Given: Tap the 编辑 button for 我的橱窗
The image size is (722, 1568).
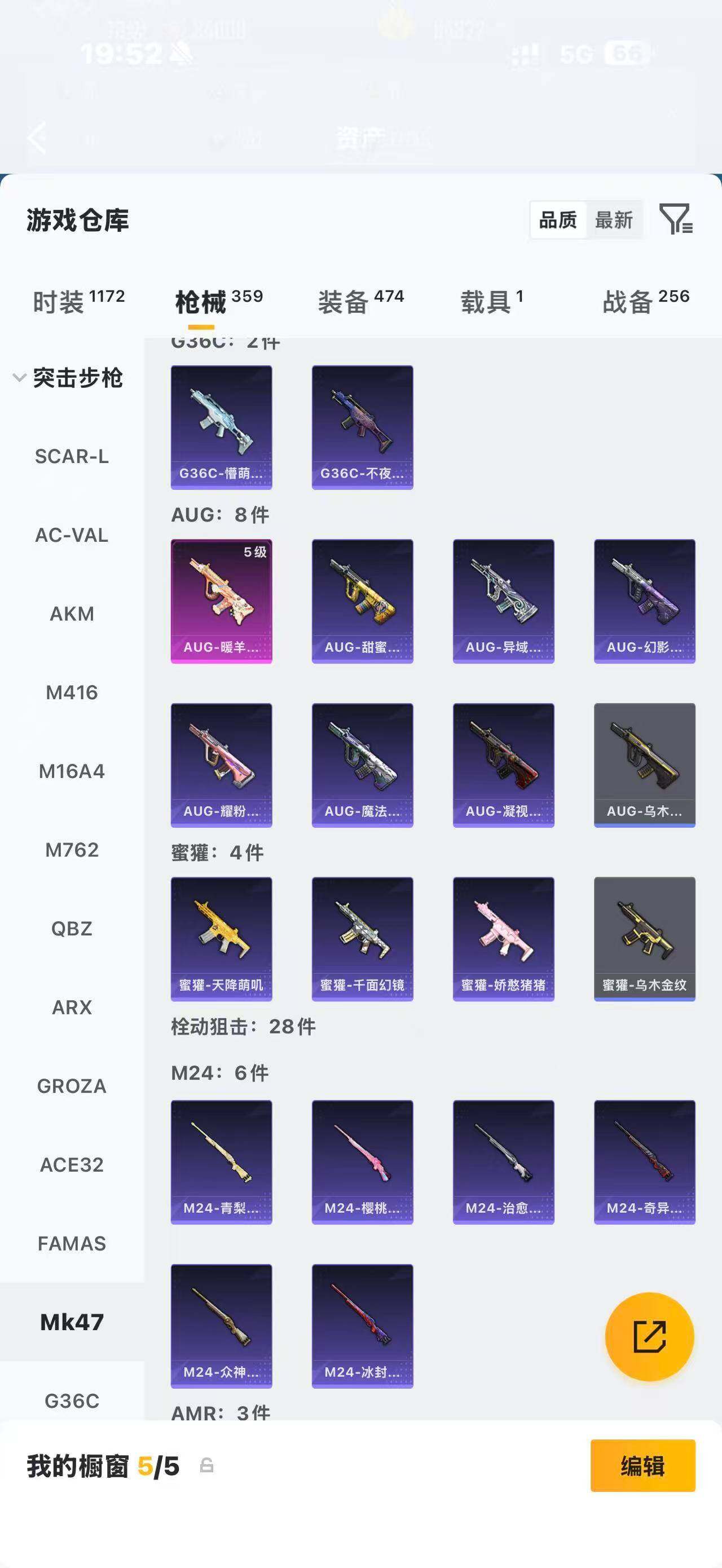Looking at the screenshot, I should [643, 1466].
